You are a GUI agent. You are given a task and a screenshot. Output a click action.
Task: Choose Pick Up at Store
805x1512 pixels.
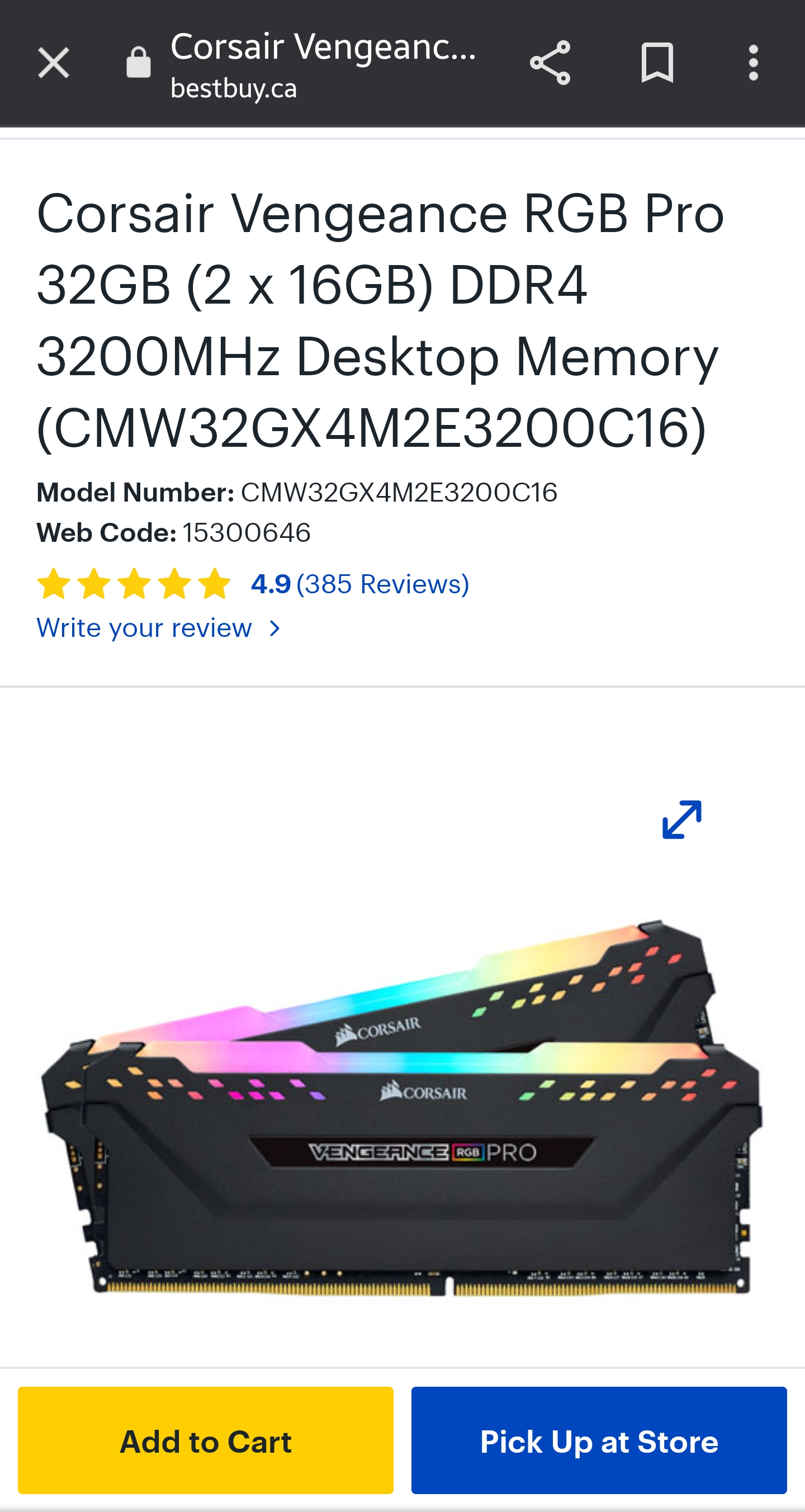point(599,1440)
